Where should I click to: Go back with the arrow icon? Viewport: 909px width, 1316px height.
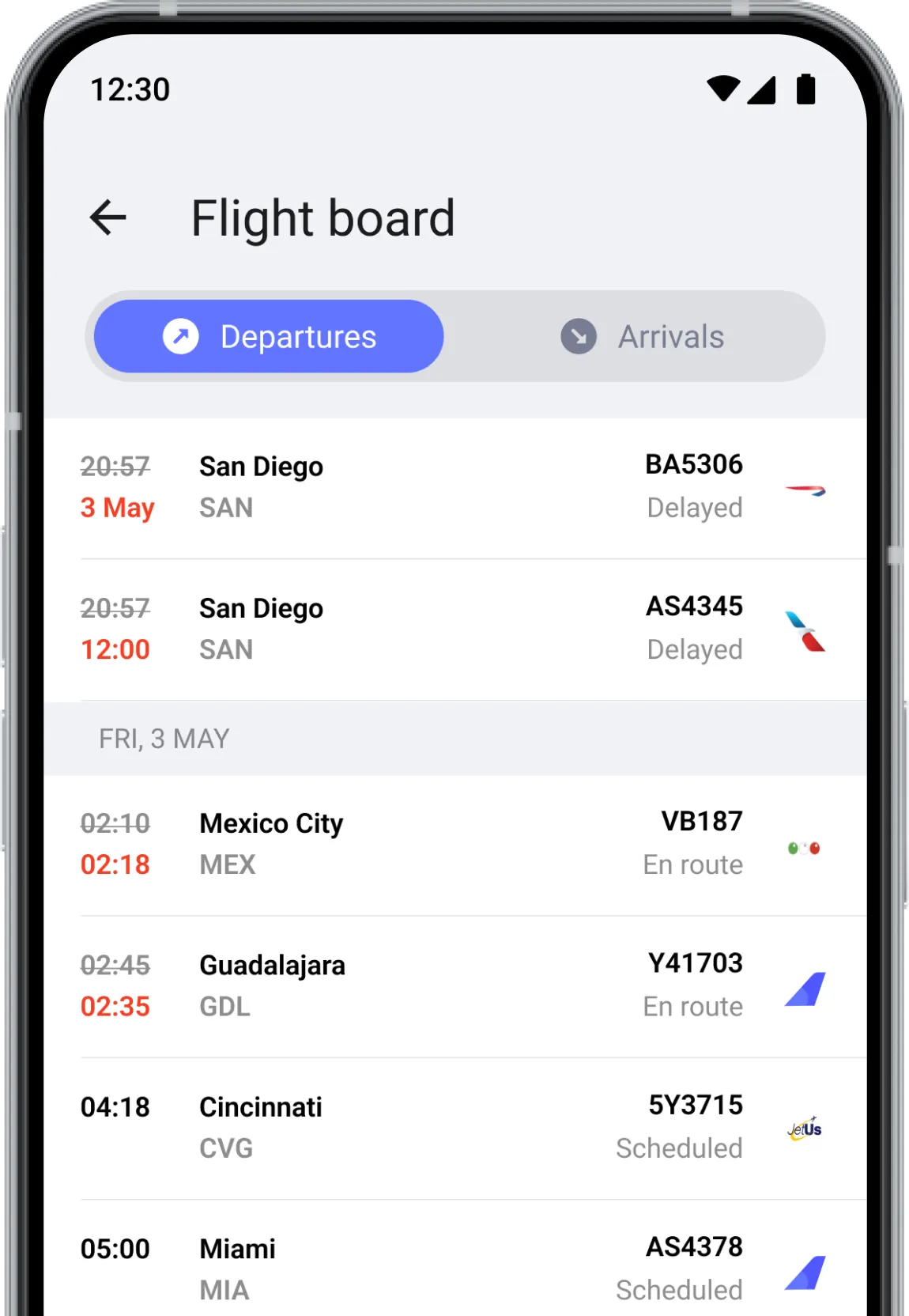(x=108, y=217)
